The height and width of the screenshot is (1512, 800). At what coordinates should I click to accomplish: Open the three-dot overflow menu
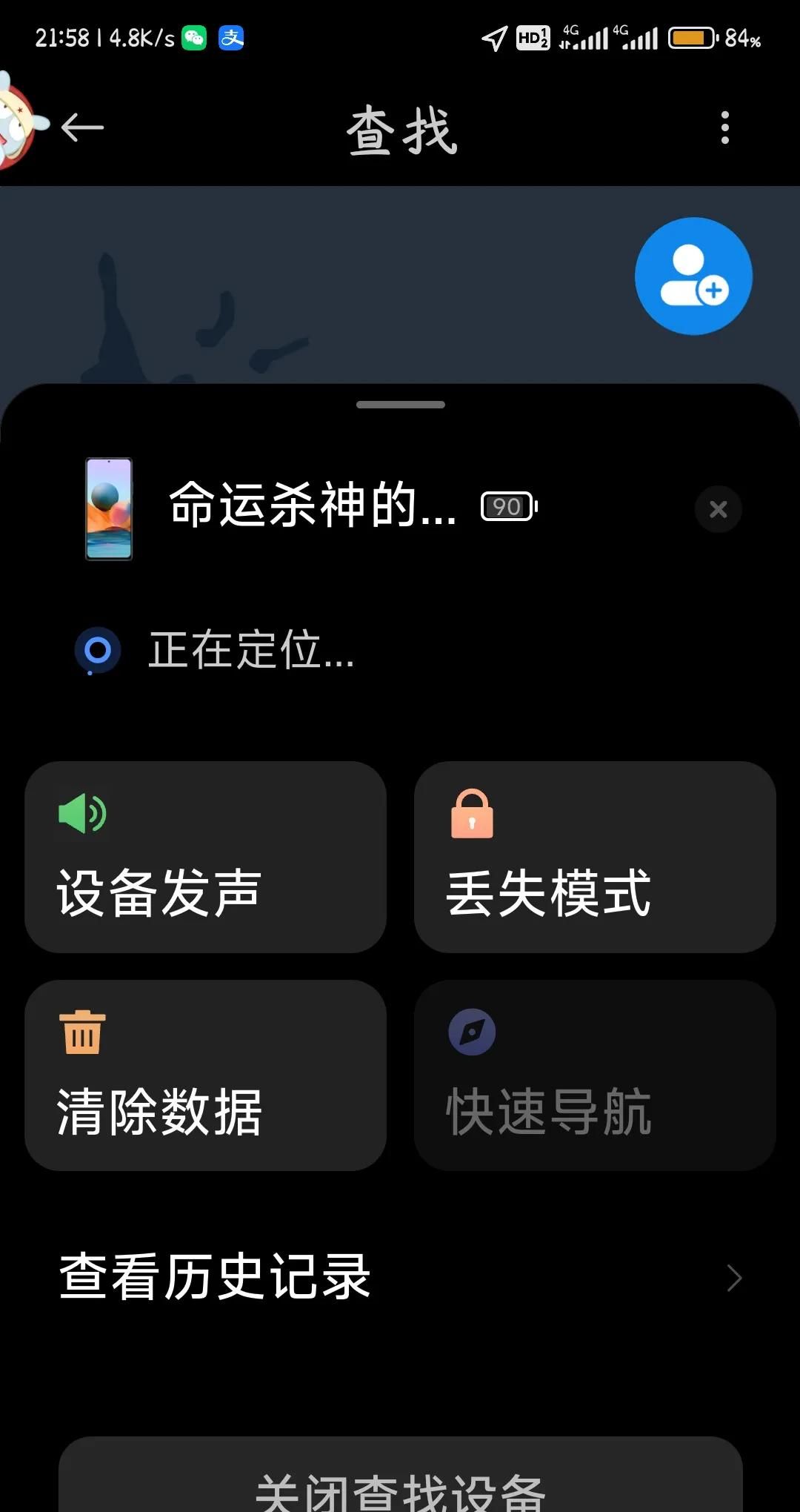pos(724,127)
